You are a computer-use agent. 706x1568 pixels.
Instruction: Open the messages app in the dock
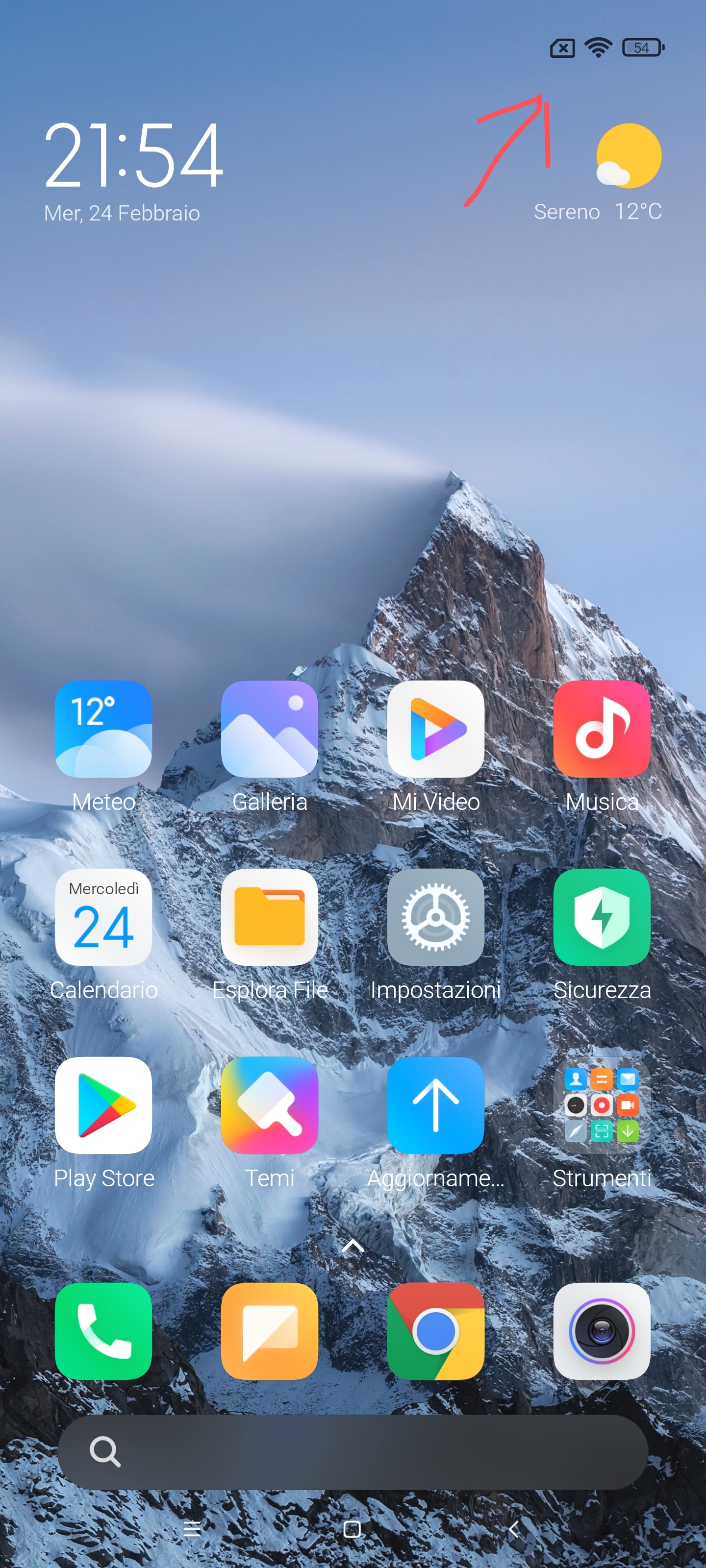click(270, 1331)
